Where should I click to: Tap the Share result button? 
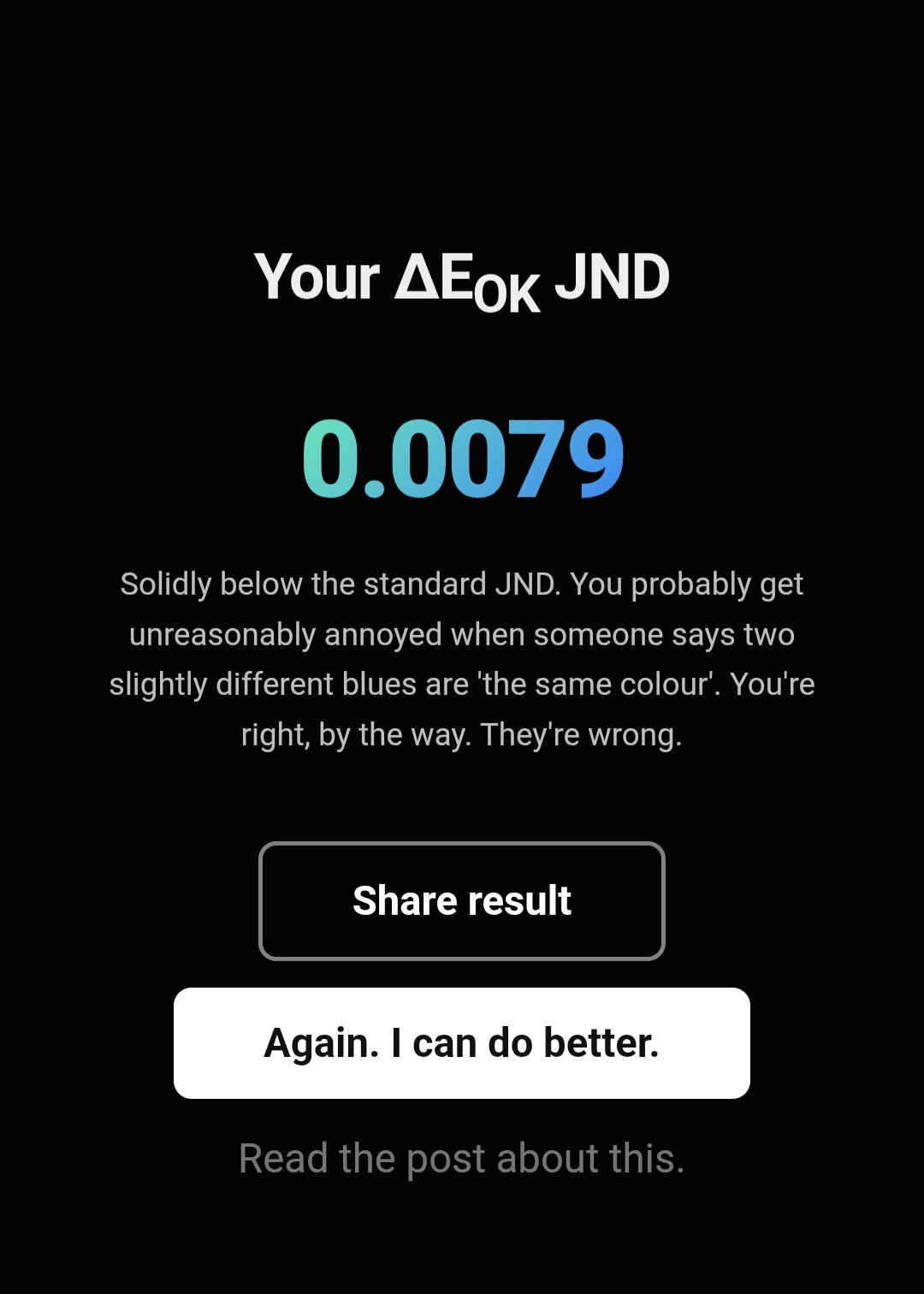462,901
